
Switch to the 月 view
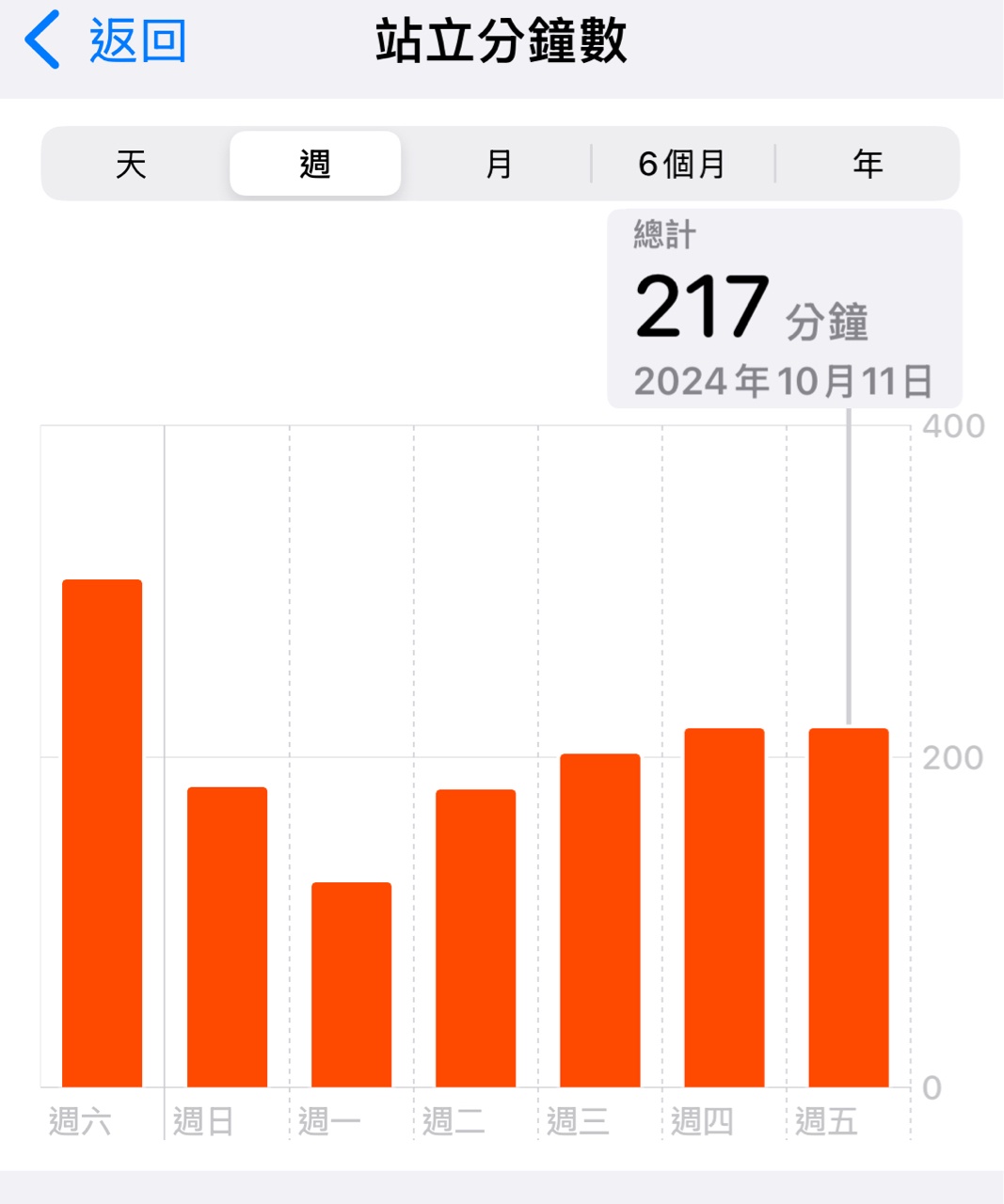coord(499,165)
